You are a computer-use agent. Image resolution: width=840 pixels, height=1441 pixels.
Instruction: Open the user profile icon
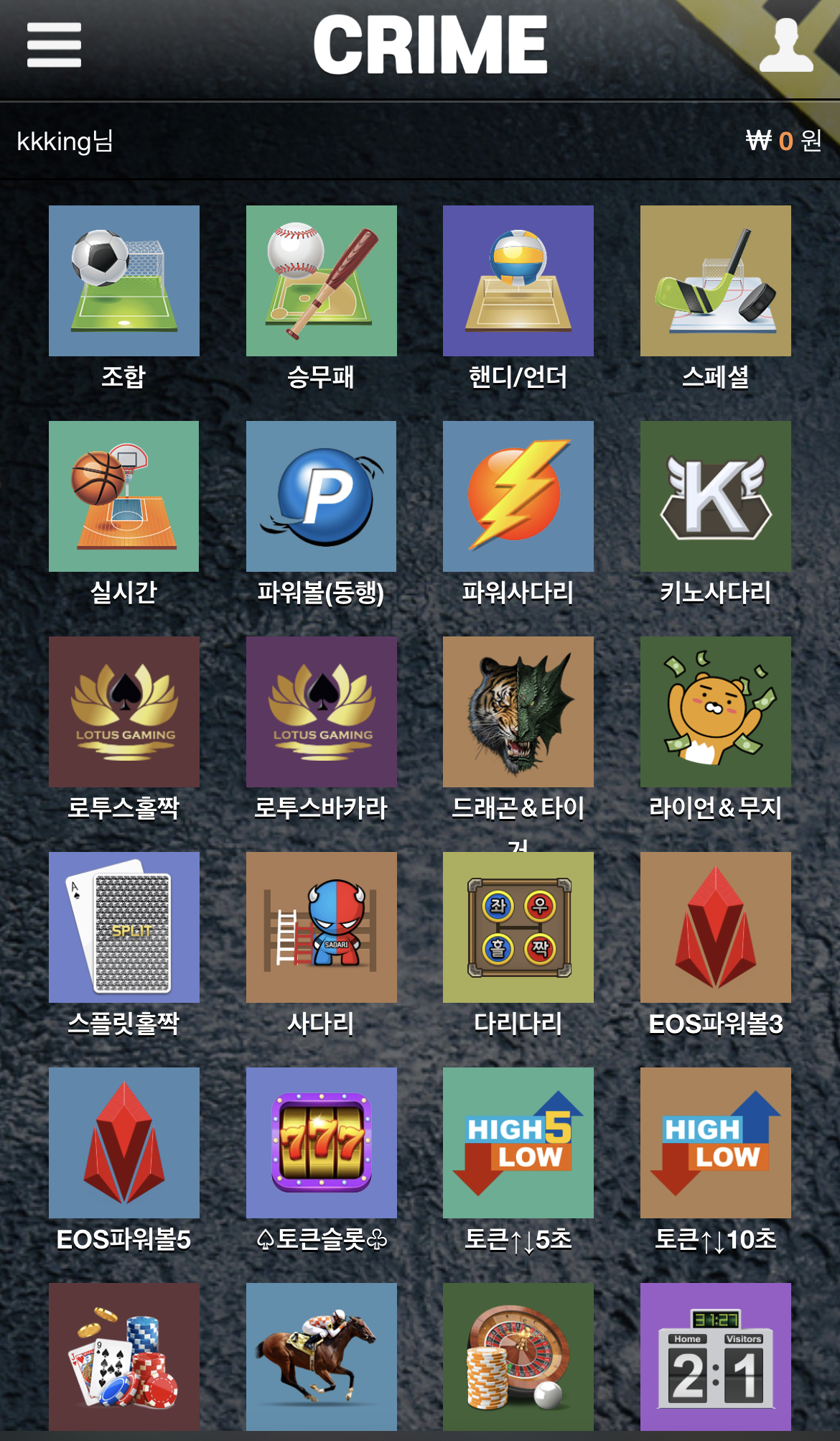(786, 45)
